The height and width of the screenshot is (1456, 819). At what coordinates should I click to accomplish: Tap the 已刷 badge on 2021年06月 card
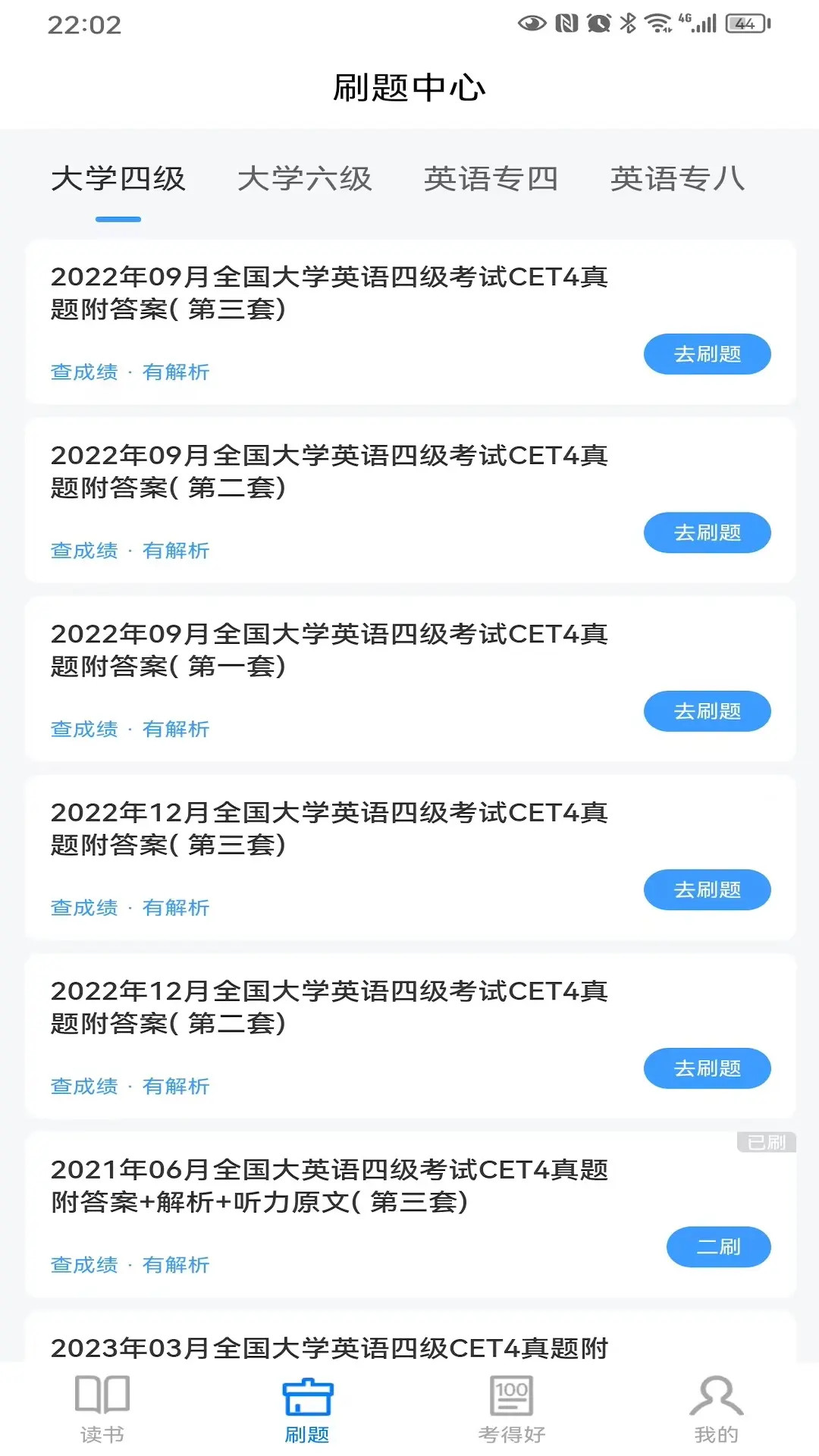tap(769, 1141)
